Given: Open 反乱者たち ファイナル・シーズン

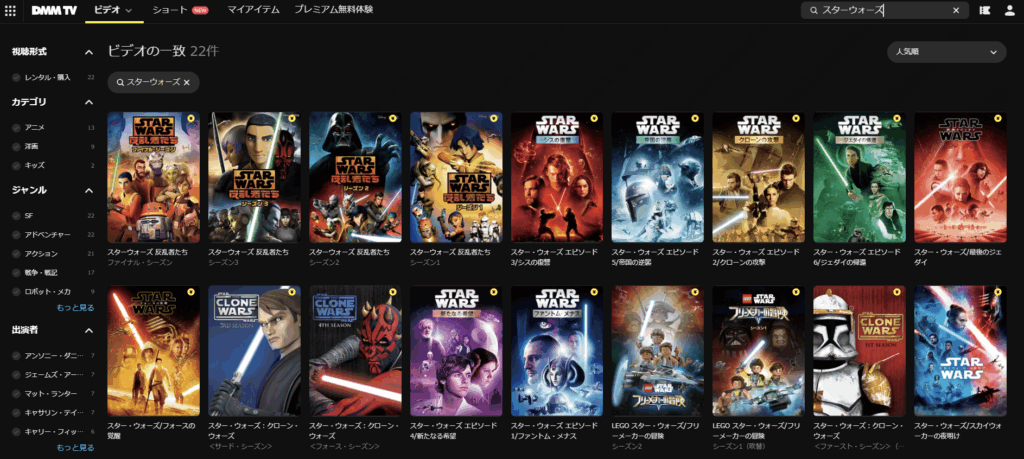Looking at the screenshot, I should 153,177.
